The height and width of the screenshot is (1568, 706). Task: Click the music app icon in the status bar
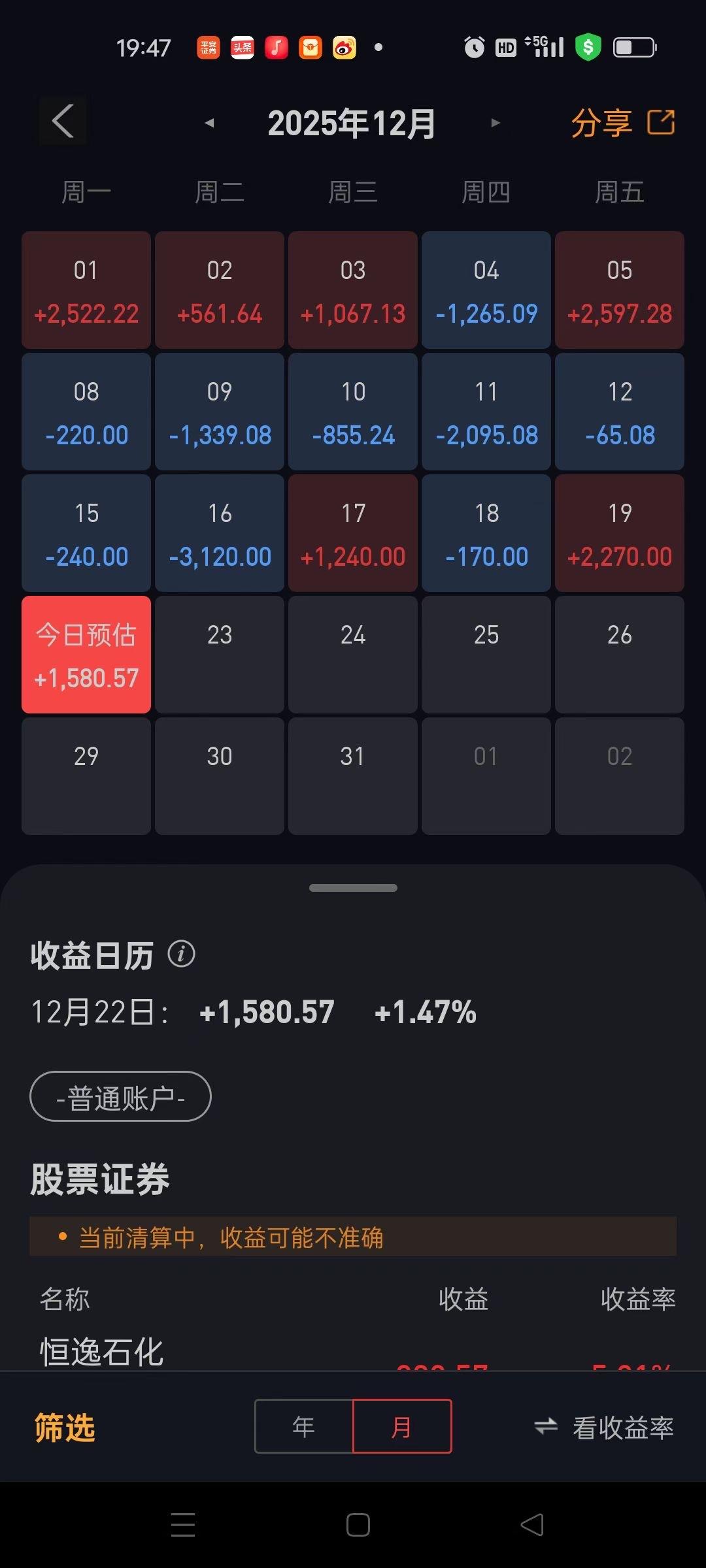tap(275, 48)
